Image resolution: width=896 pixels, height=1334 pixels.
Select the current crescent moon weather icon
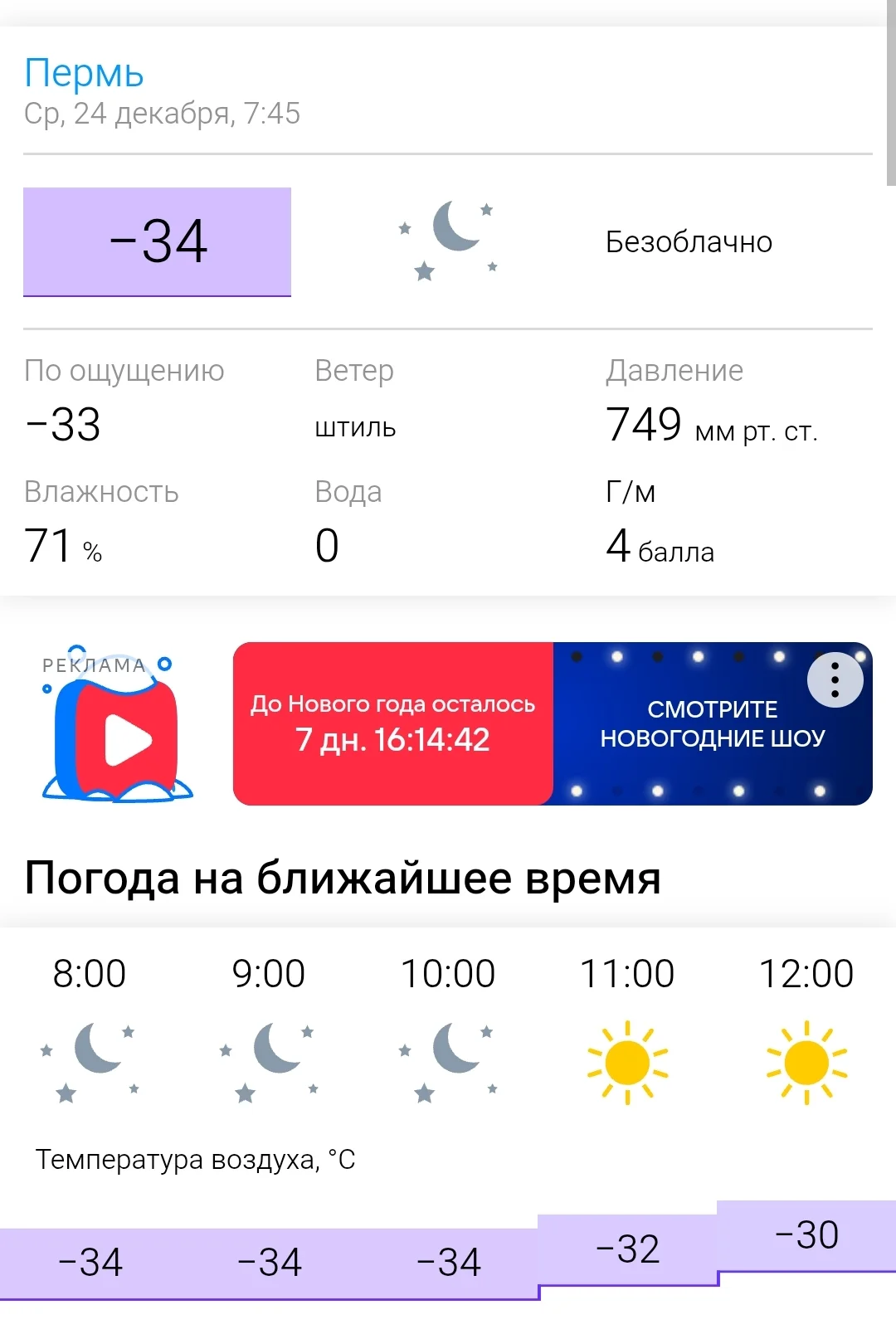coord(446,241)
